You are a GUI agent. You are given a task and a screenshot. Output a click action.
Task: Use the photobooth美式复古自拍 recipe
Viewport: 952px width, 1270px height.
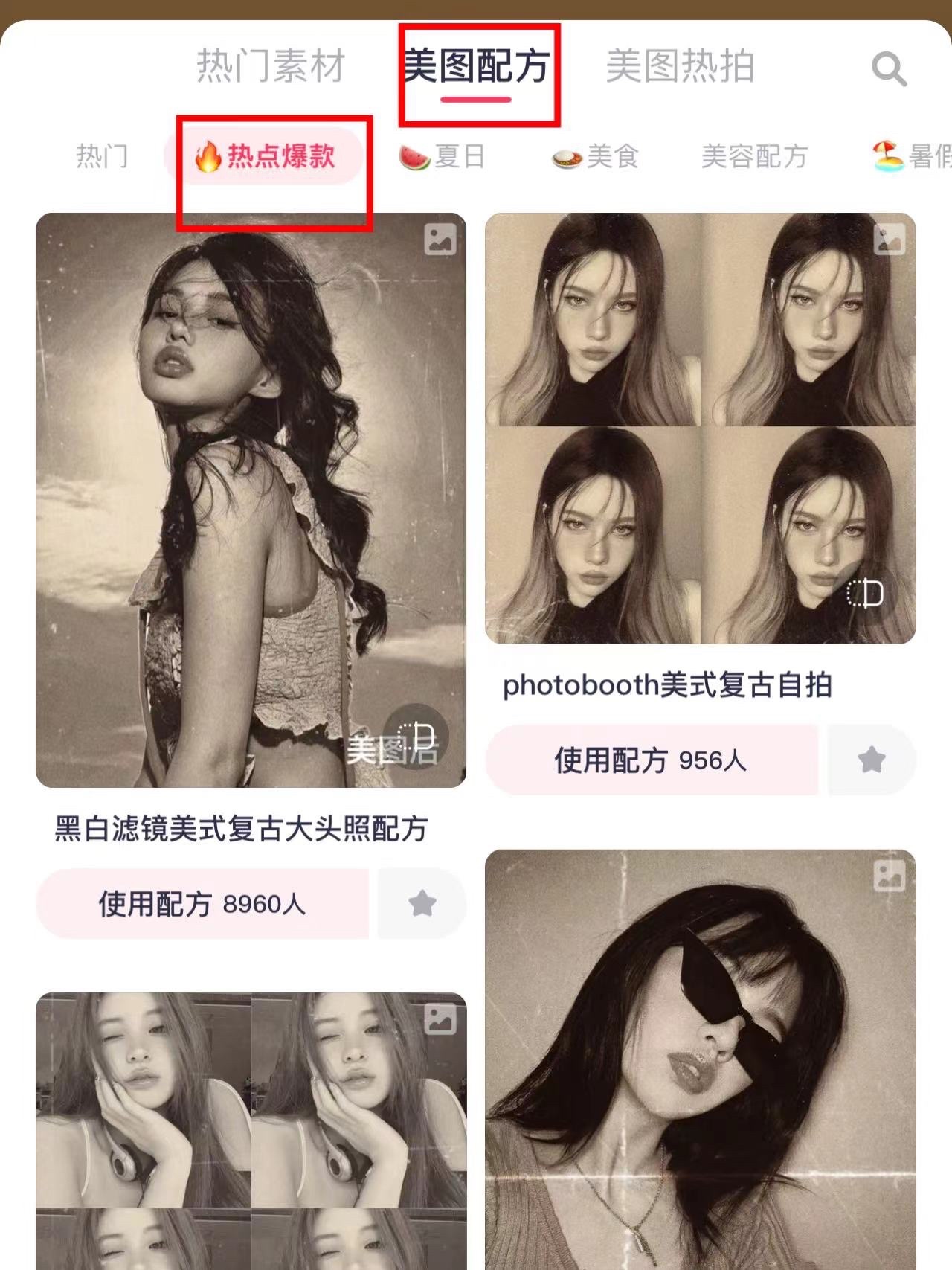pos(651,760)
